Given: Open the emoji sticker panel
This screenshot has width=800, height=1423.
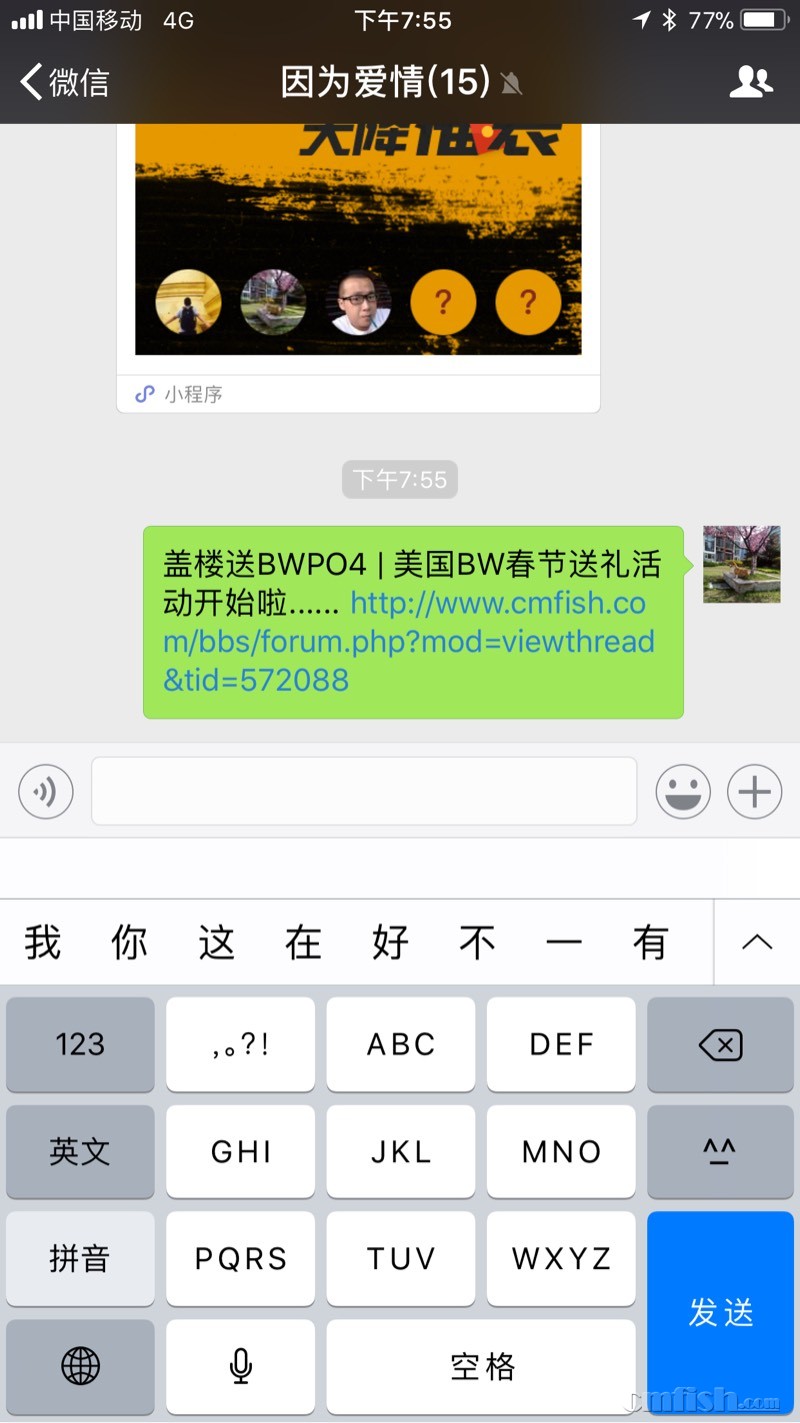Looking at the screenshot, I should point(683,792).
